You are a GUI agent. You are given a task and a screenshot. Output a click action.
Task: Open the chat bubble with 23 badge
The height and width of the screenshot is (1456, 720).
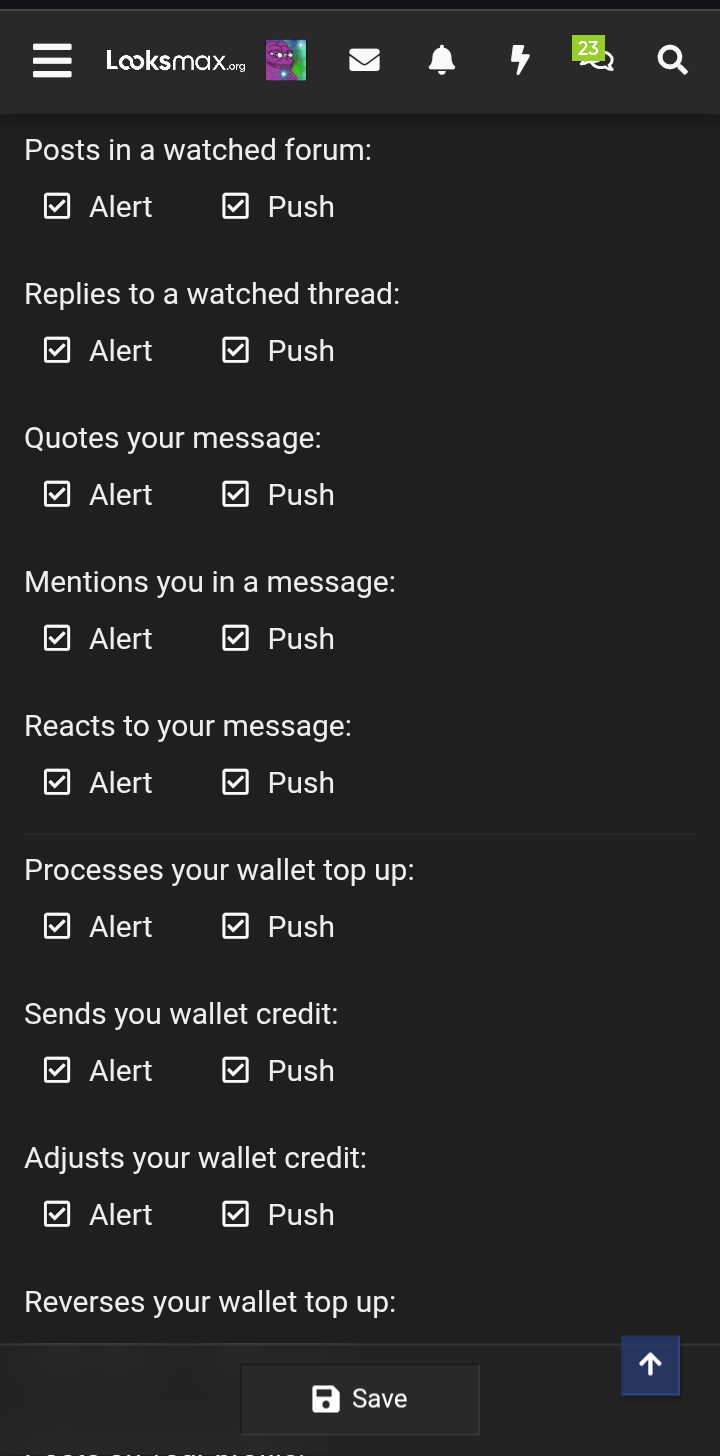click(x=598, y=62)
